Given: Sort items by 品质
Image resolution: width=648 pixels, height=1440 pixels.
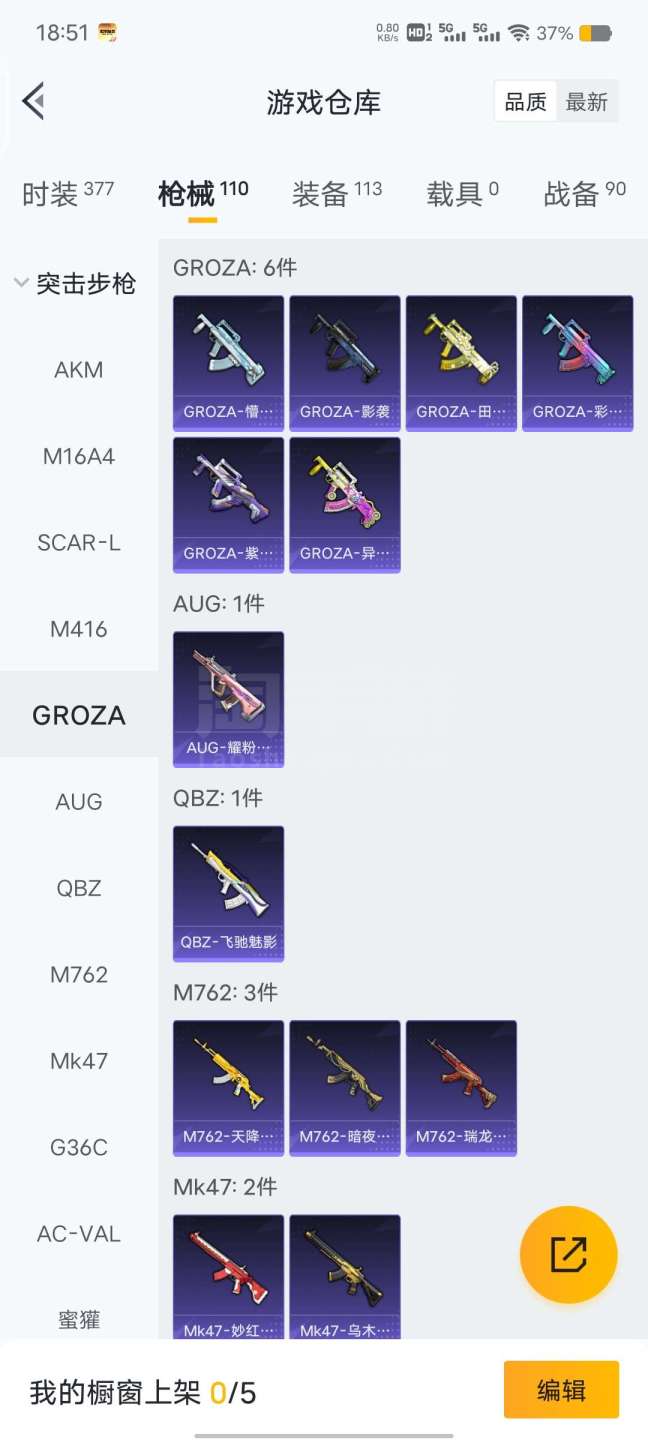Looking at the screenshot, I should (526, 102).
